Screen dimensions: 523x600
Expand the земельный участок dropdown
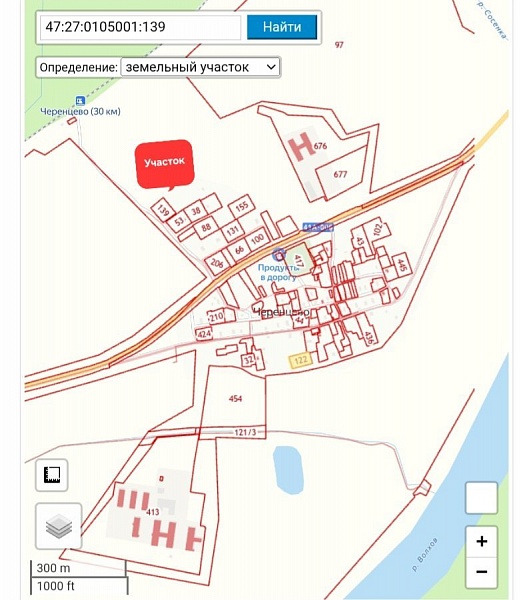tap(200, 67)
